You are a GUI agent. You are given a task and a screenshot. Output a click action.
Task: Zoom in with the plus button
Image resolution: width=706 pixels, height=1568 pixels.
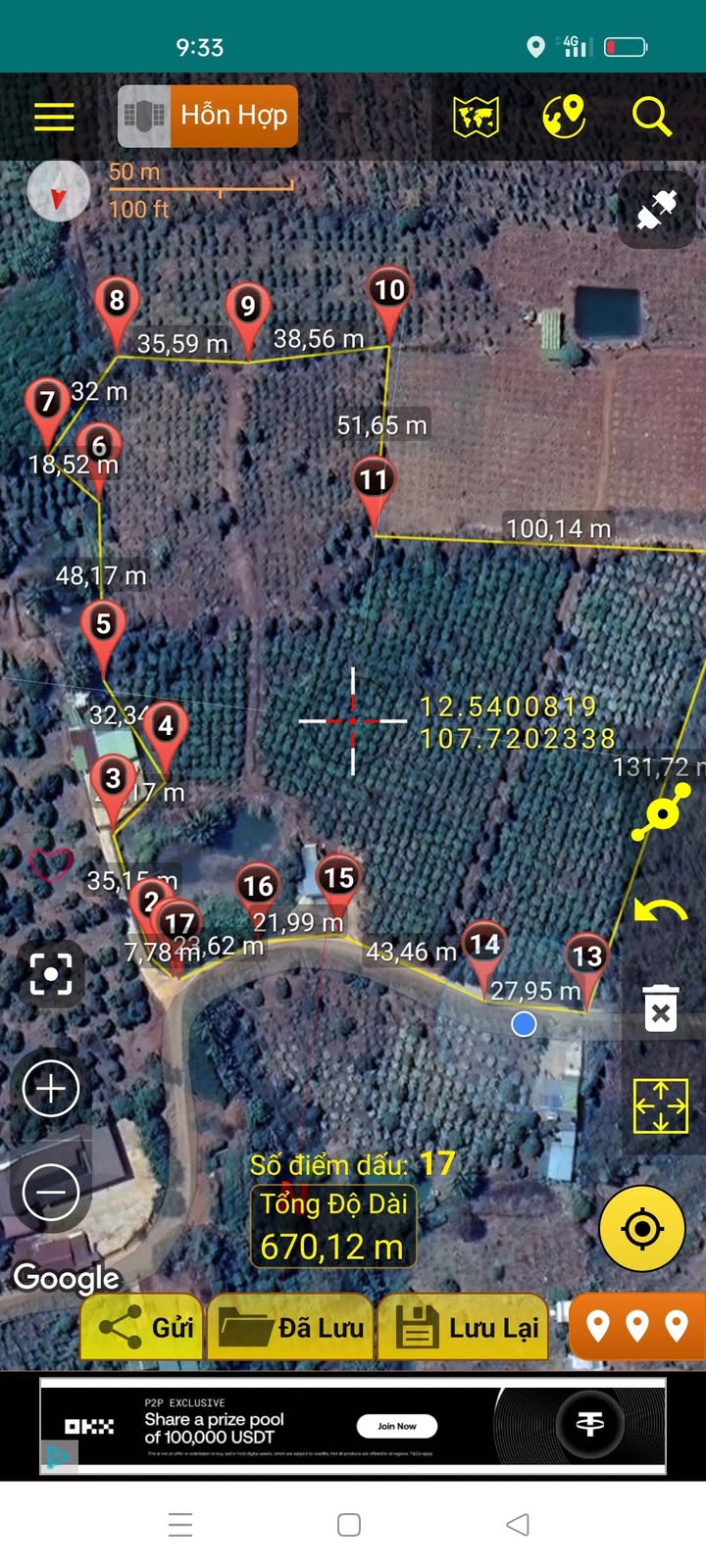[x=51, y=1088]
